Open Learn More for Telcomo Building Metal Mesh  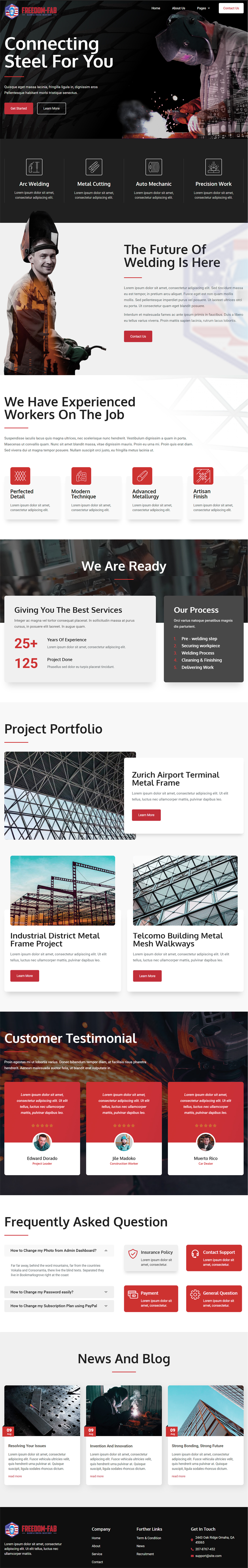coord(147,976)
